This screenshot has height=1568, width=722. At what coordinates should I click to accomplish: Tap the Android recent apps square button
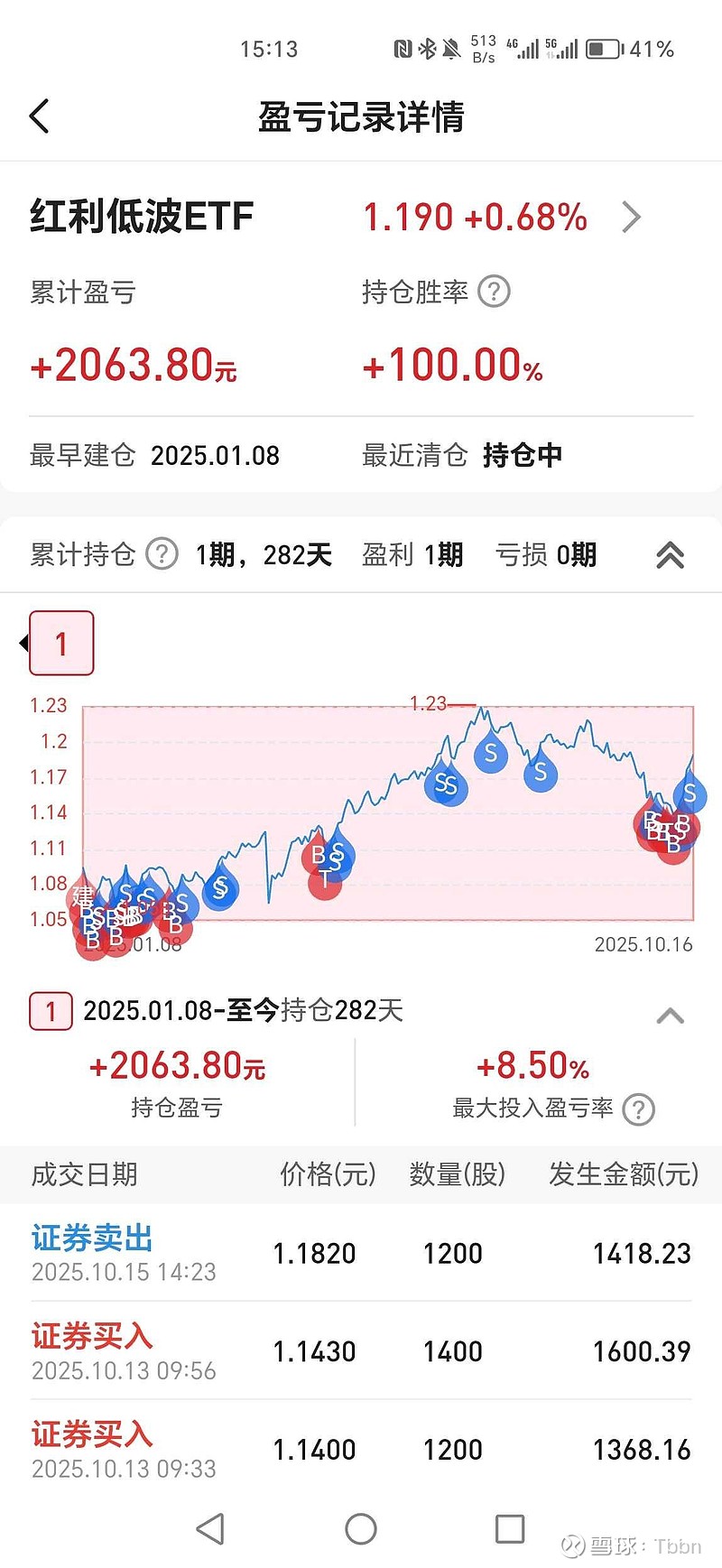point(509,1530)
